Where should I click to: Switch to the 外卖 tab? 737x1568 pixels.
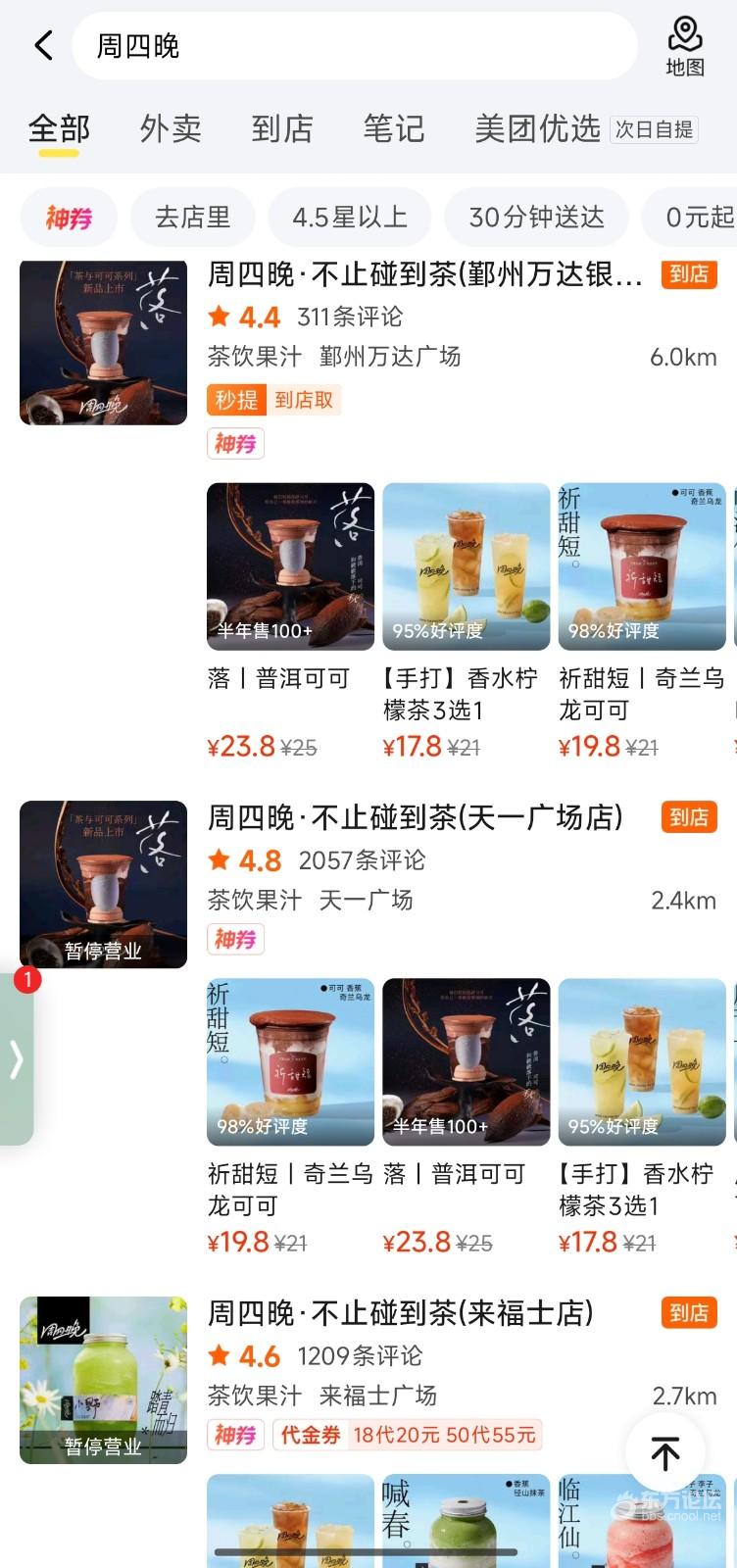(171, 128)
